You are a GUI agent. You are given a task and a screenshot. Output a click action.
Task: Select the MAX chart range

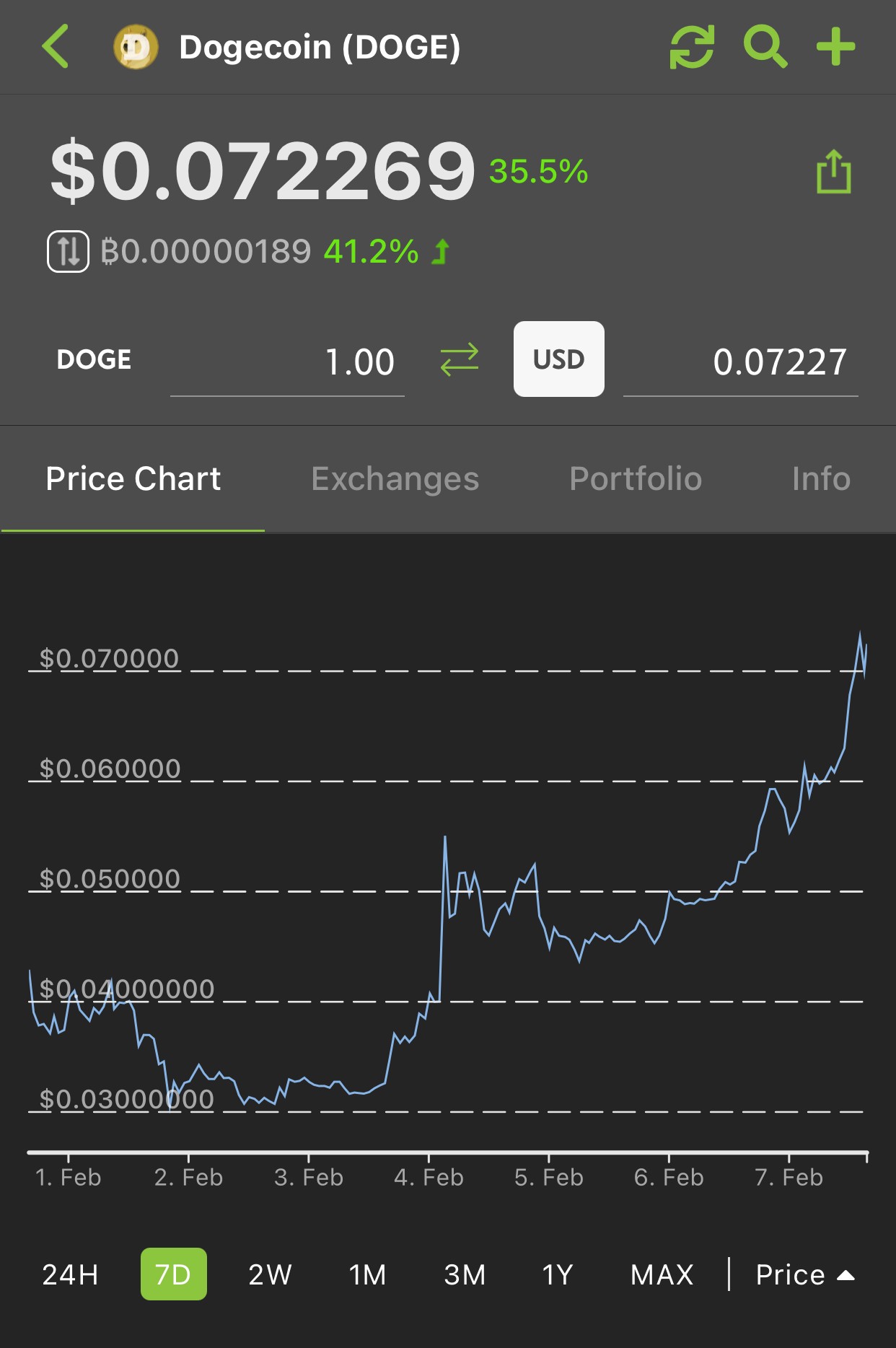[662, 1275]
